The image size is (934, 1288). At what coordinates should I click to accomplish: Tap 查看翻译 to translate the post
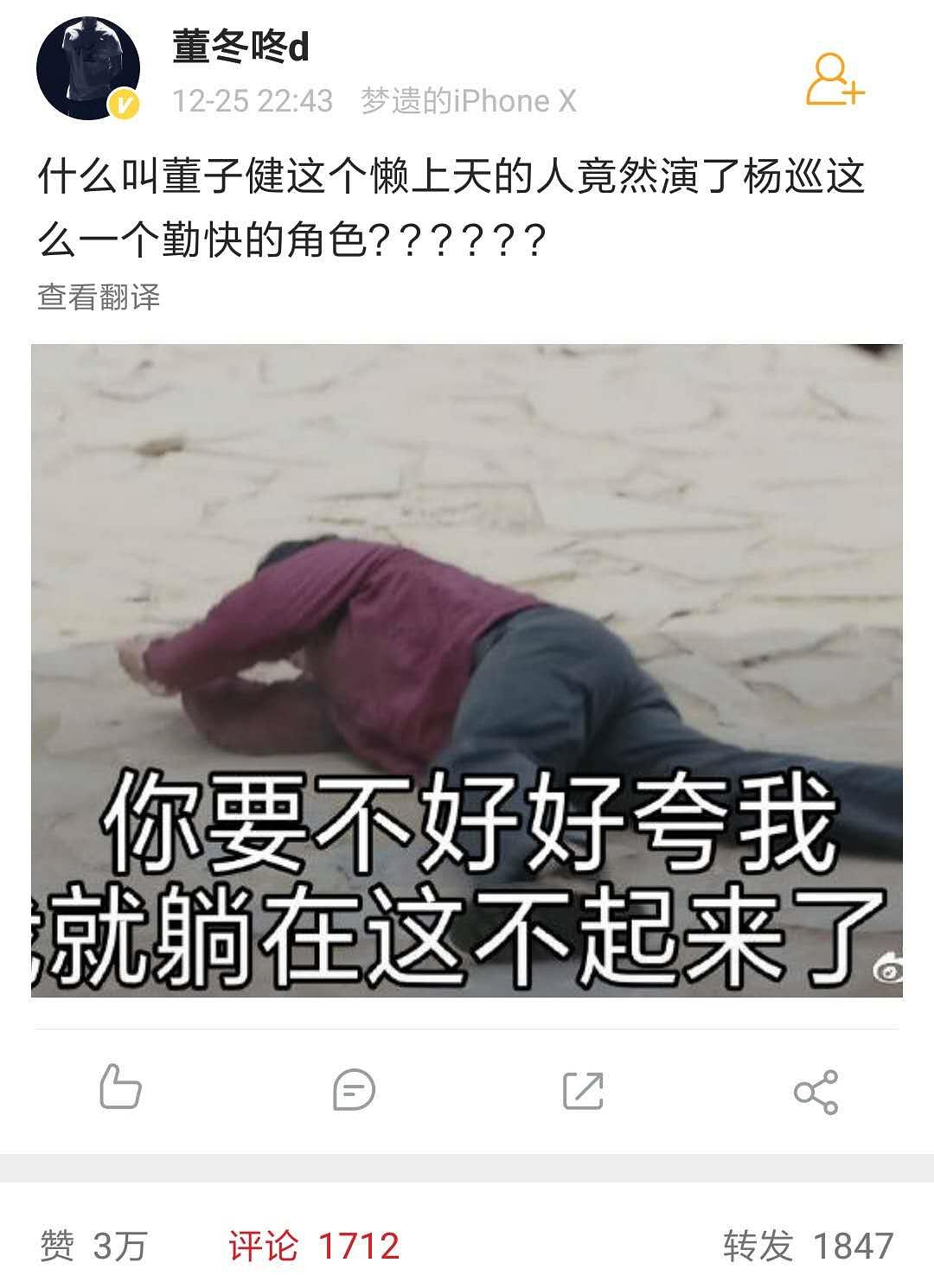pos(99,297)
